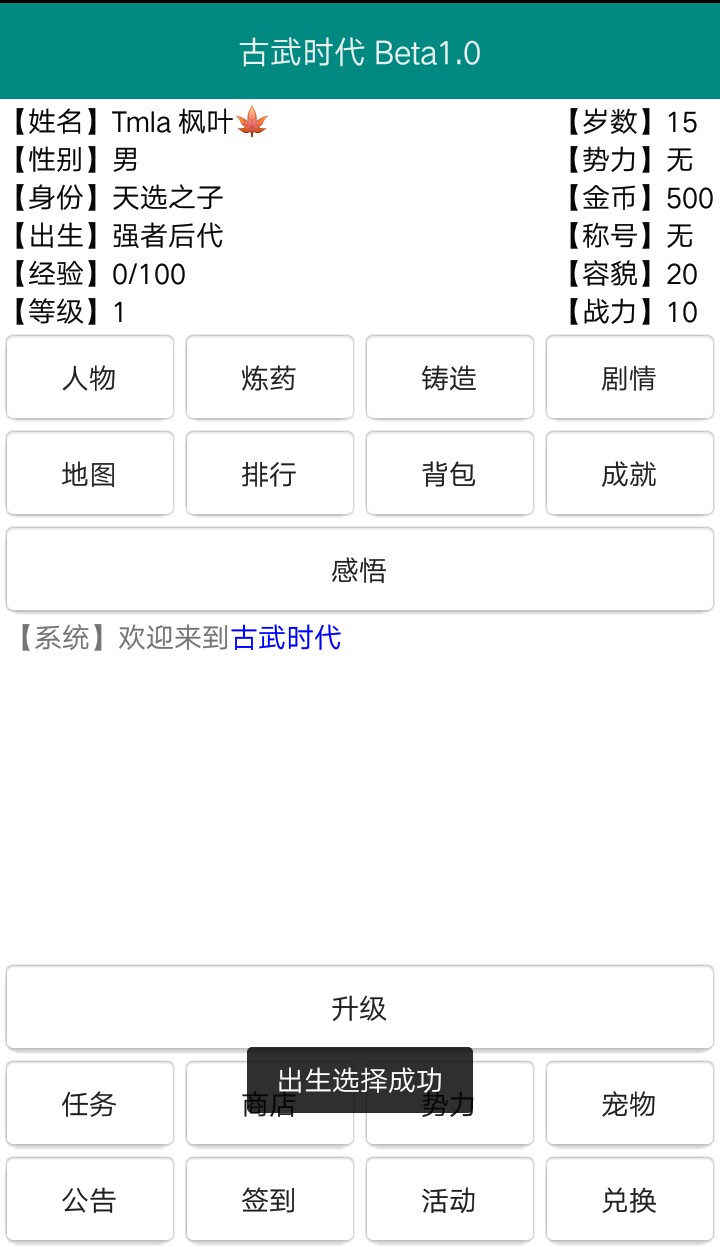Open the 人物 (Character) panel
The width and height of the screenshot is (720, 1247).
pos(89,377)
